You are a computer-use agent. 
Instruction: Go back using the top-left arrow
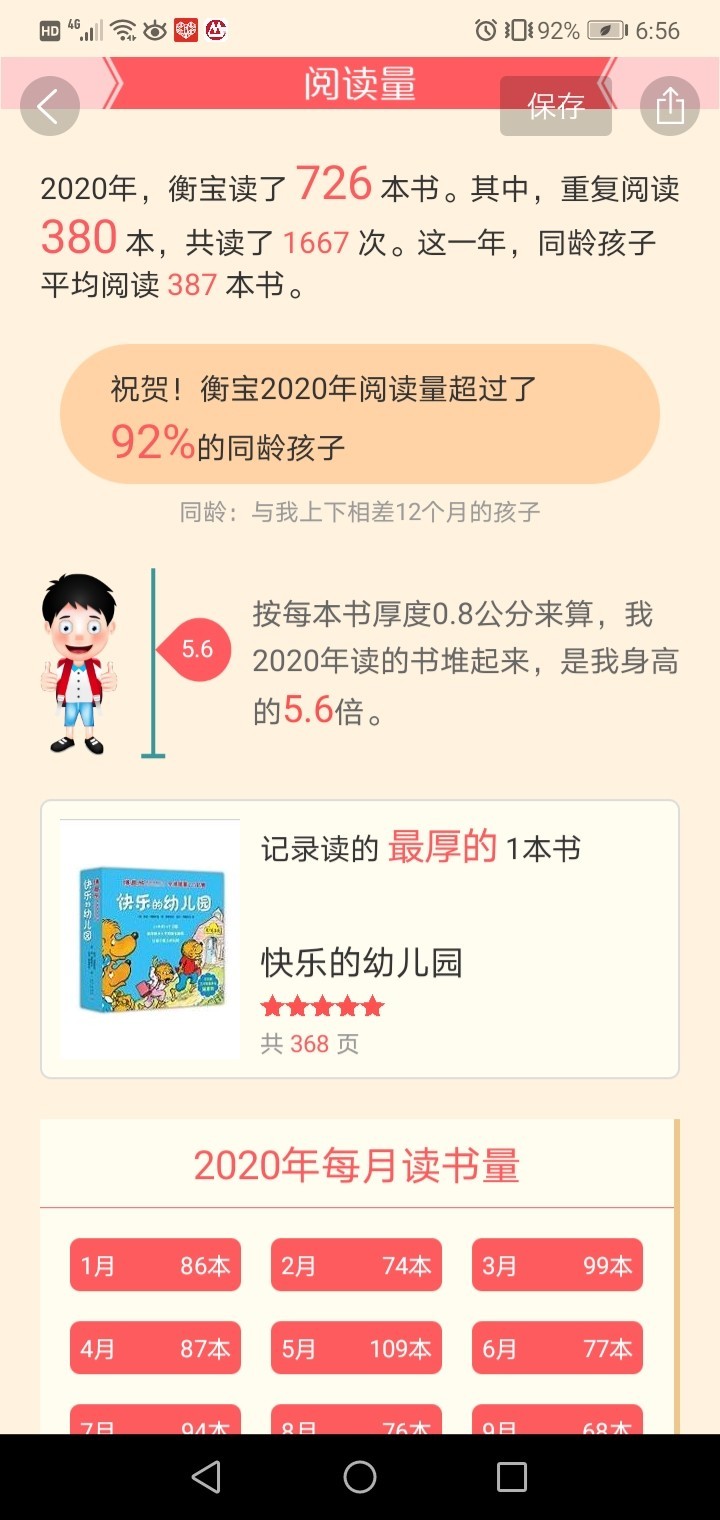coord(50,106)
